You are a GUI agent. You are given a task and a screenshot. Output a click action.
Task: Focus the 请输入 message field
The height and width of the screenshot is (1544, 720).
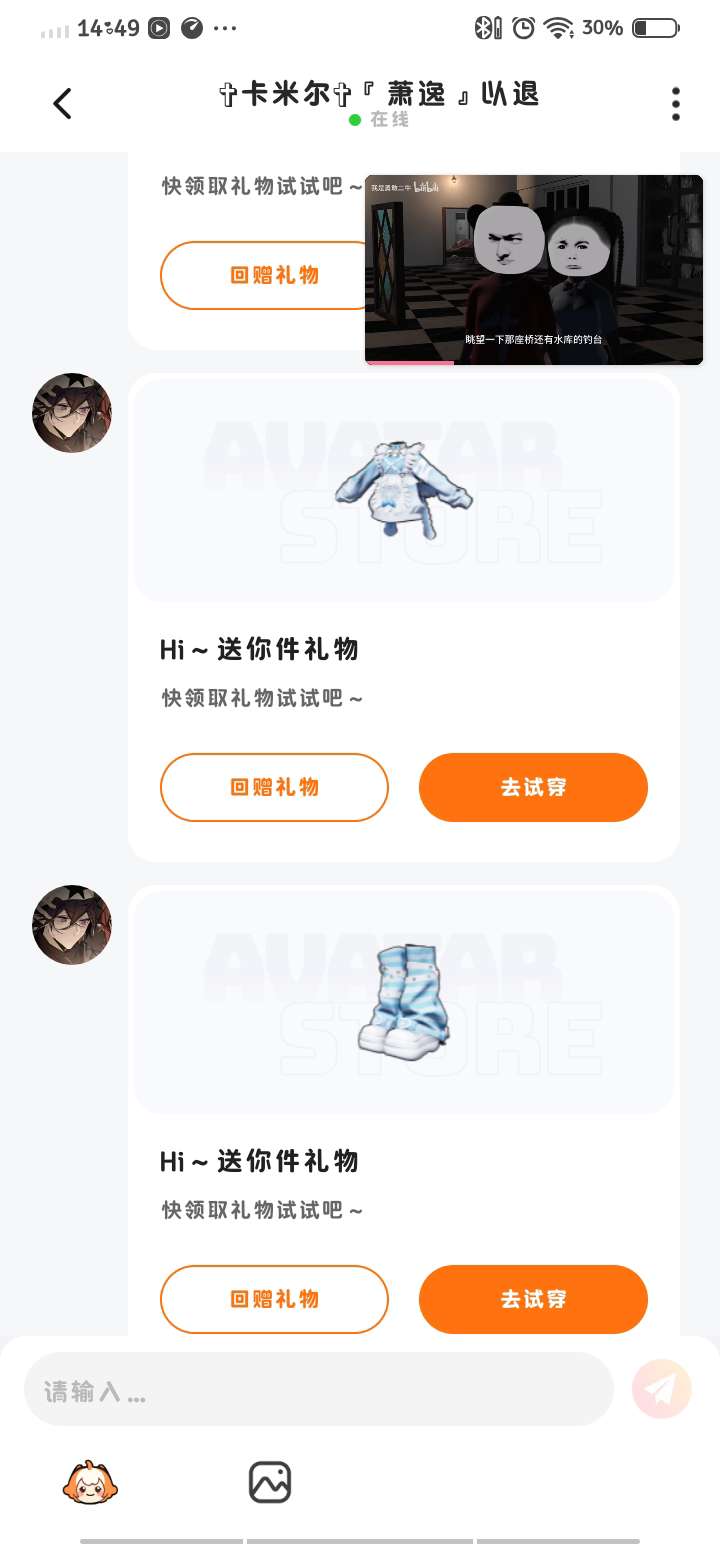tap(318, 1390)
